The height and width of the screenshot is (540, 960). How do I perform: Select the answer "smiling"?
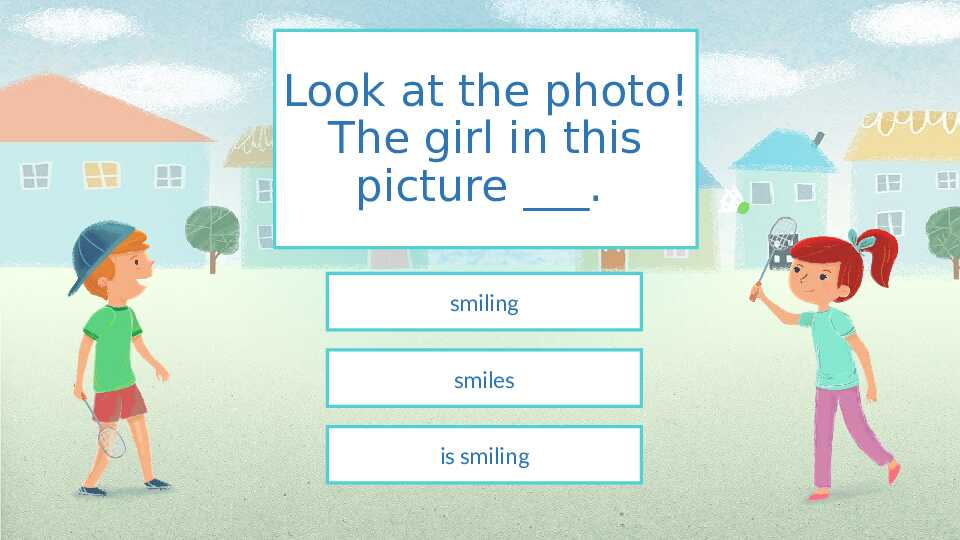click(x=484, y=302)
